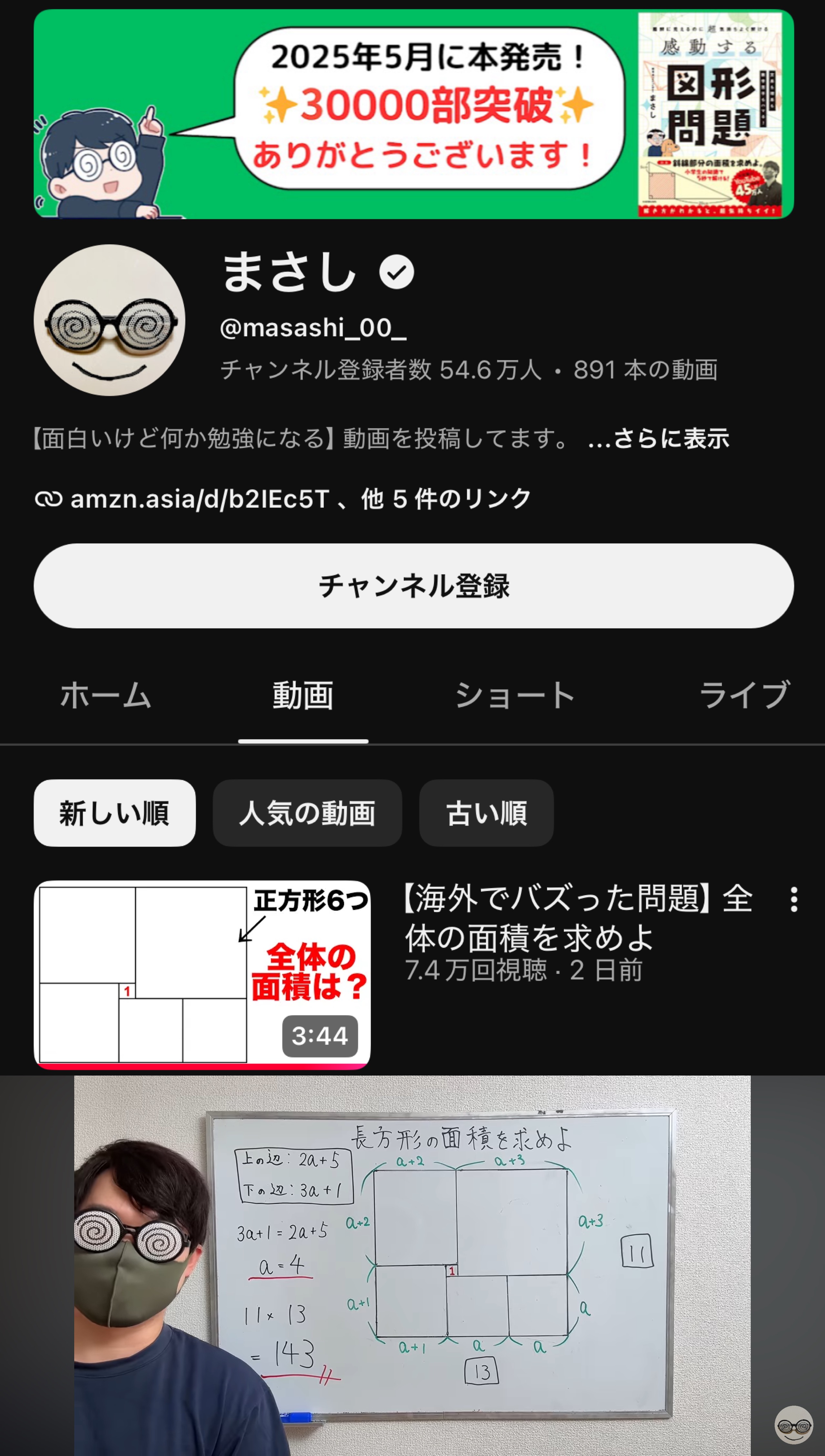825x1456 pixels.
Task: Select the 新しい順 chip
Action: (115, 813)
